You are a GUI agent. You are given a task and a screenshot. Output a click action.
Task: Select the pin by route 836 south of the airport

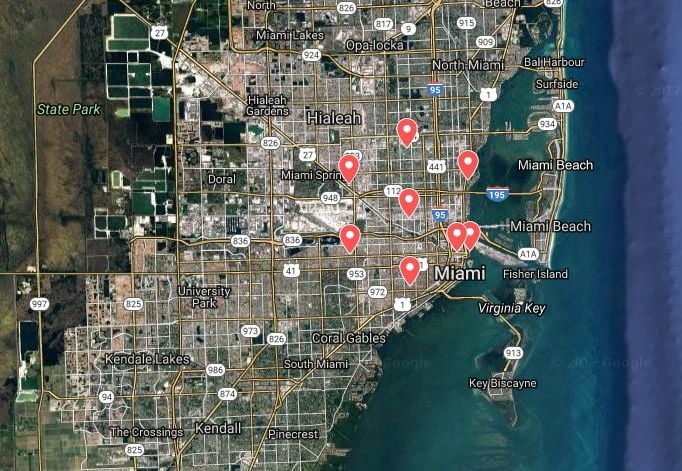[349, 237]
